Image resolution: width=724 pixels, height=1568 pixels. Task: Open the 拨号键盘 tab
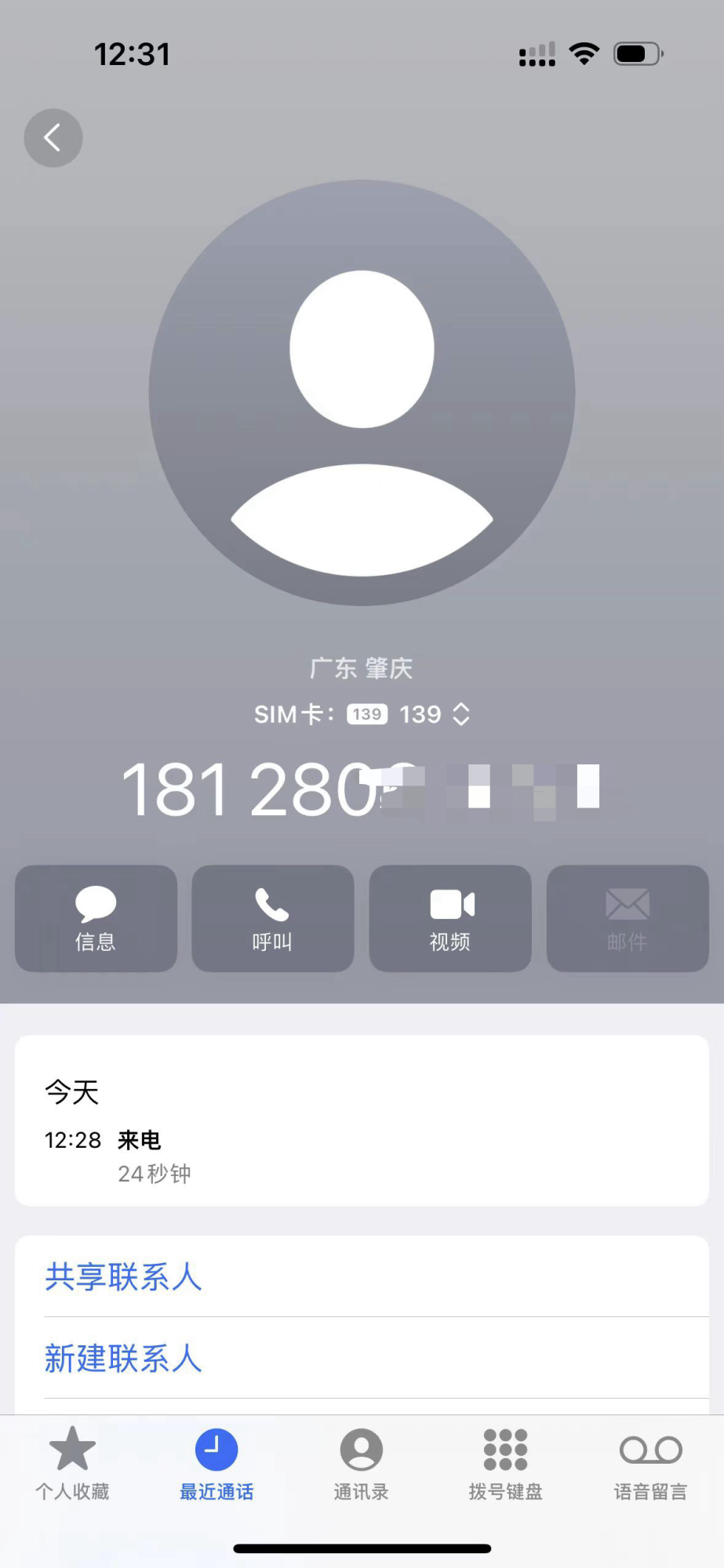pyautogui.click(x=505, y=1463)
